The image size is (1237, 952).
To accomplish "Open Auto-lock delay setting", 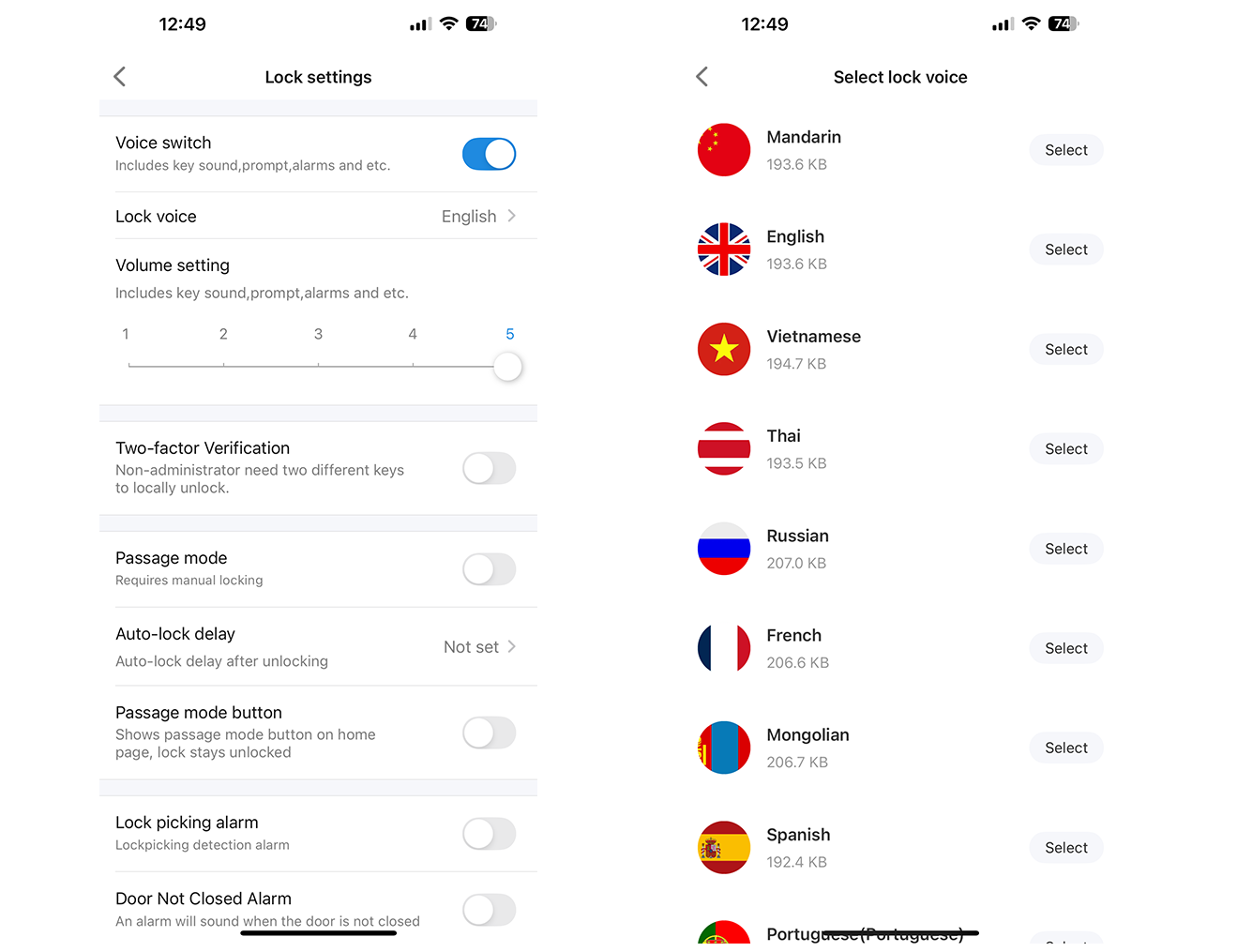I will pos(318,647).
